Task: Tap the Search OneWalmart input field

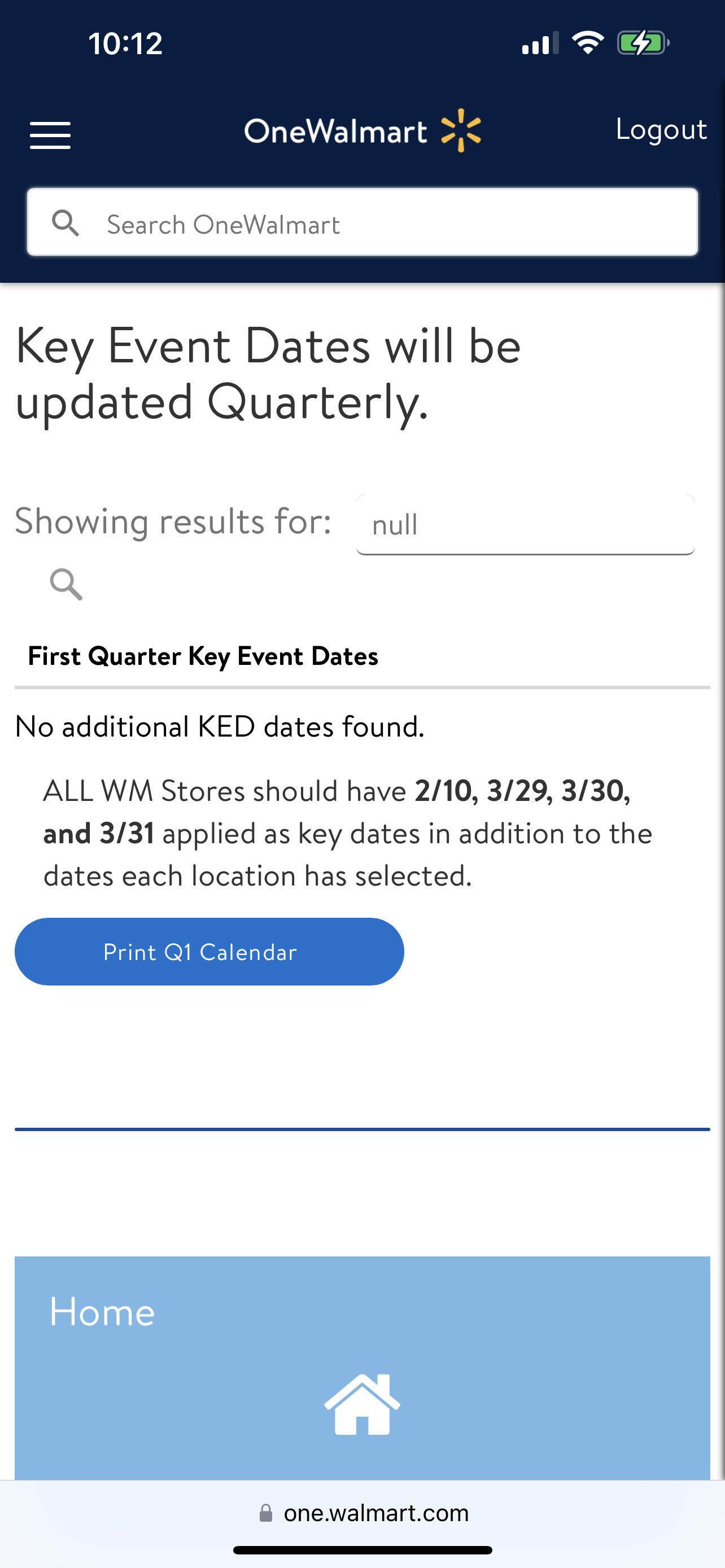Action: [x=243, y=223]
